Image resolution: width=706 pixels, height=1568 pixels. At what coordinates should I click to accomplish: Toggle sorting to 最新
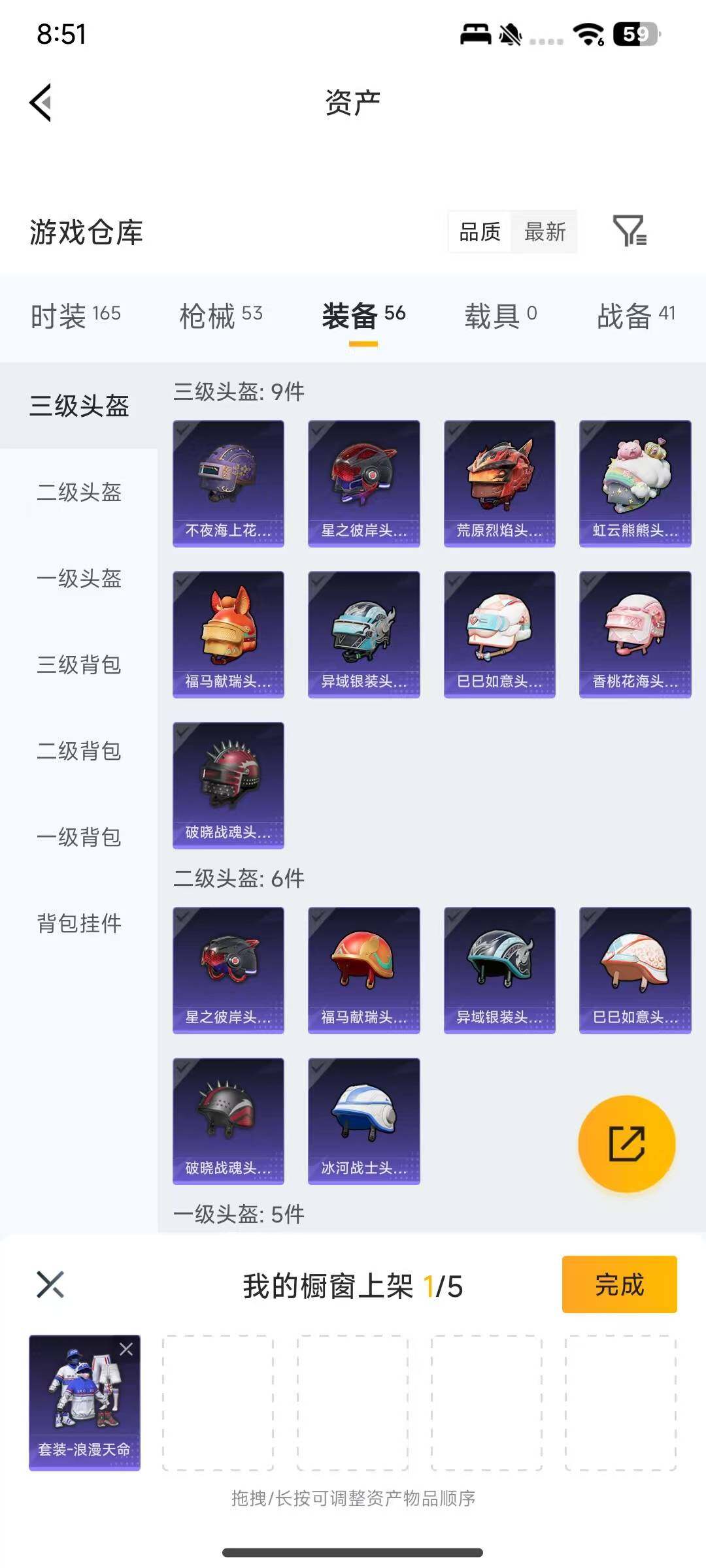[546, 233]
